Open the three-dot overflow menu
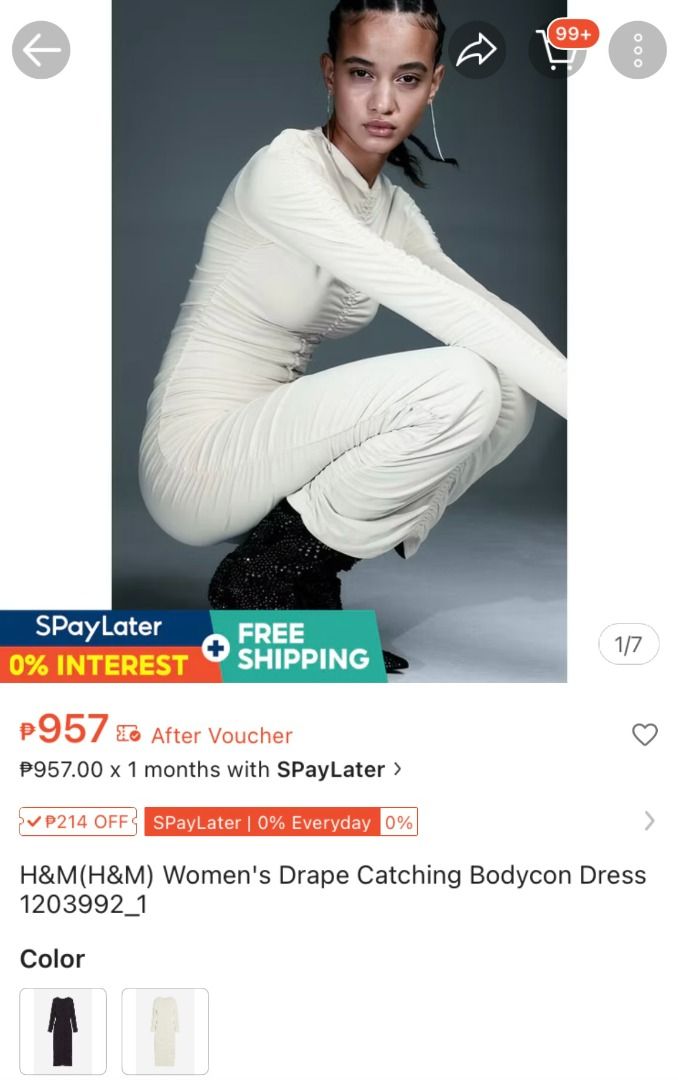This screenshot has height=1080, width=678. point(637,50)
